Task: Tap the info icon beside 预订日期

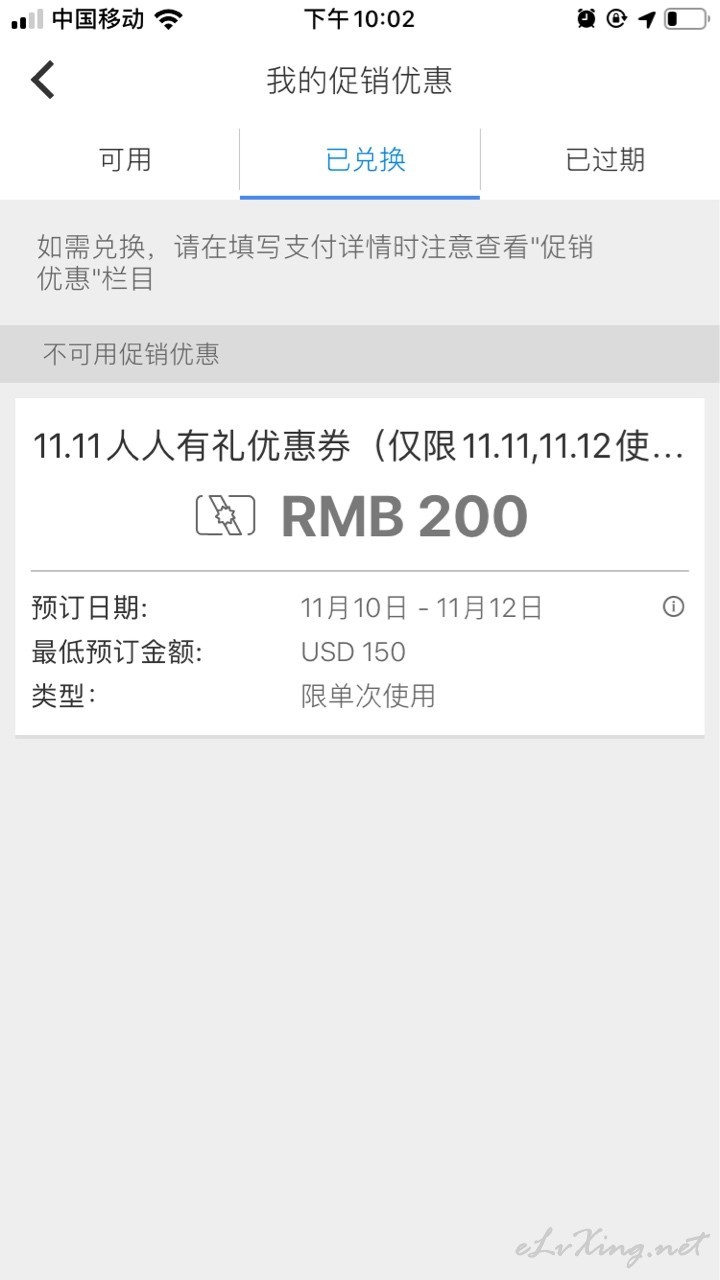Action: click(674, 606)
